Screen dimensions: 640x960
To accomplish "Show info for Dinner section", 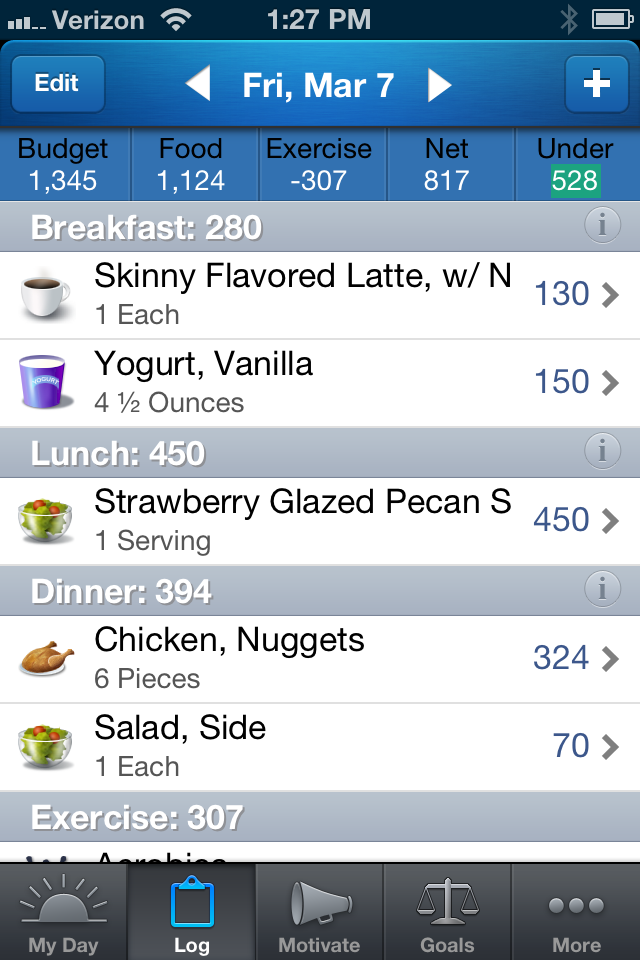I will (x=602, y=591).
